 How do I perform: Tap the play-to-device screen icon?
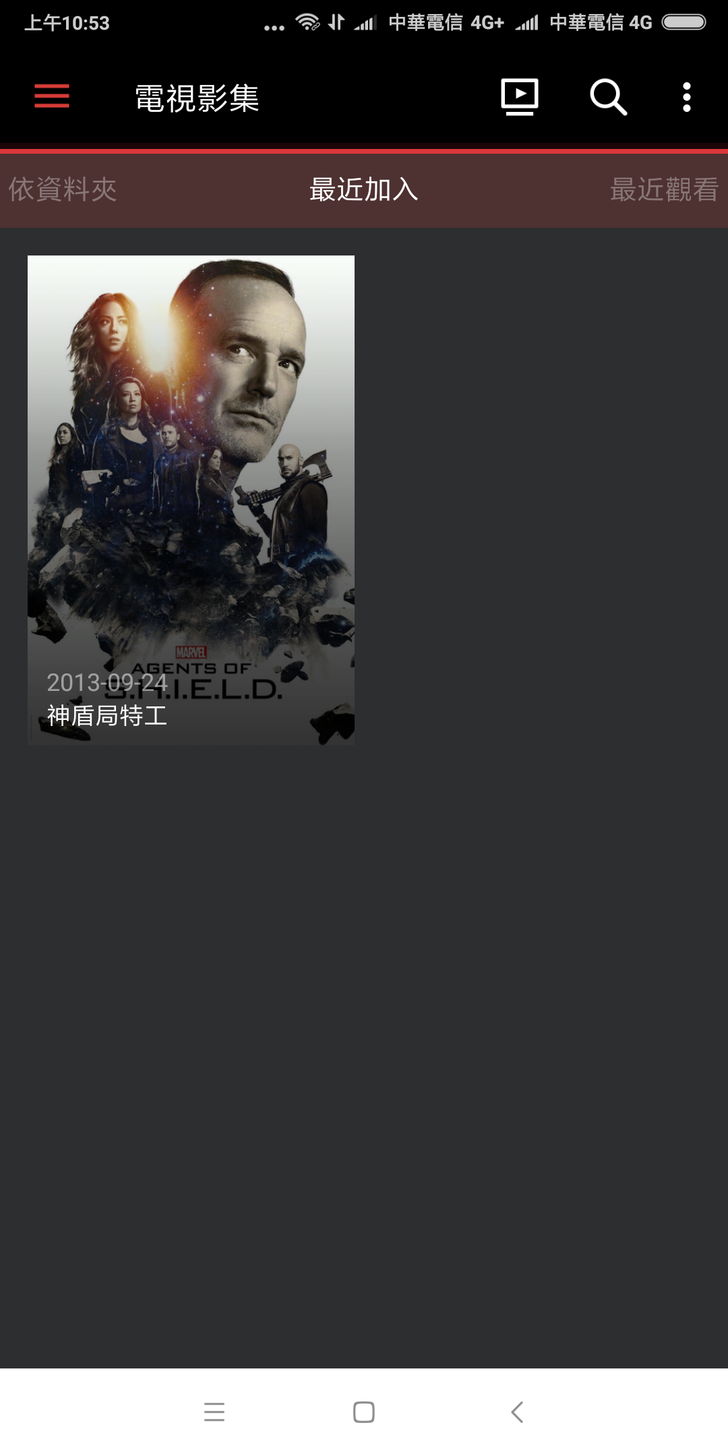pos(519,97)
